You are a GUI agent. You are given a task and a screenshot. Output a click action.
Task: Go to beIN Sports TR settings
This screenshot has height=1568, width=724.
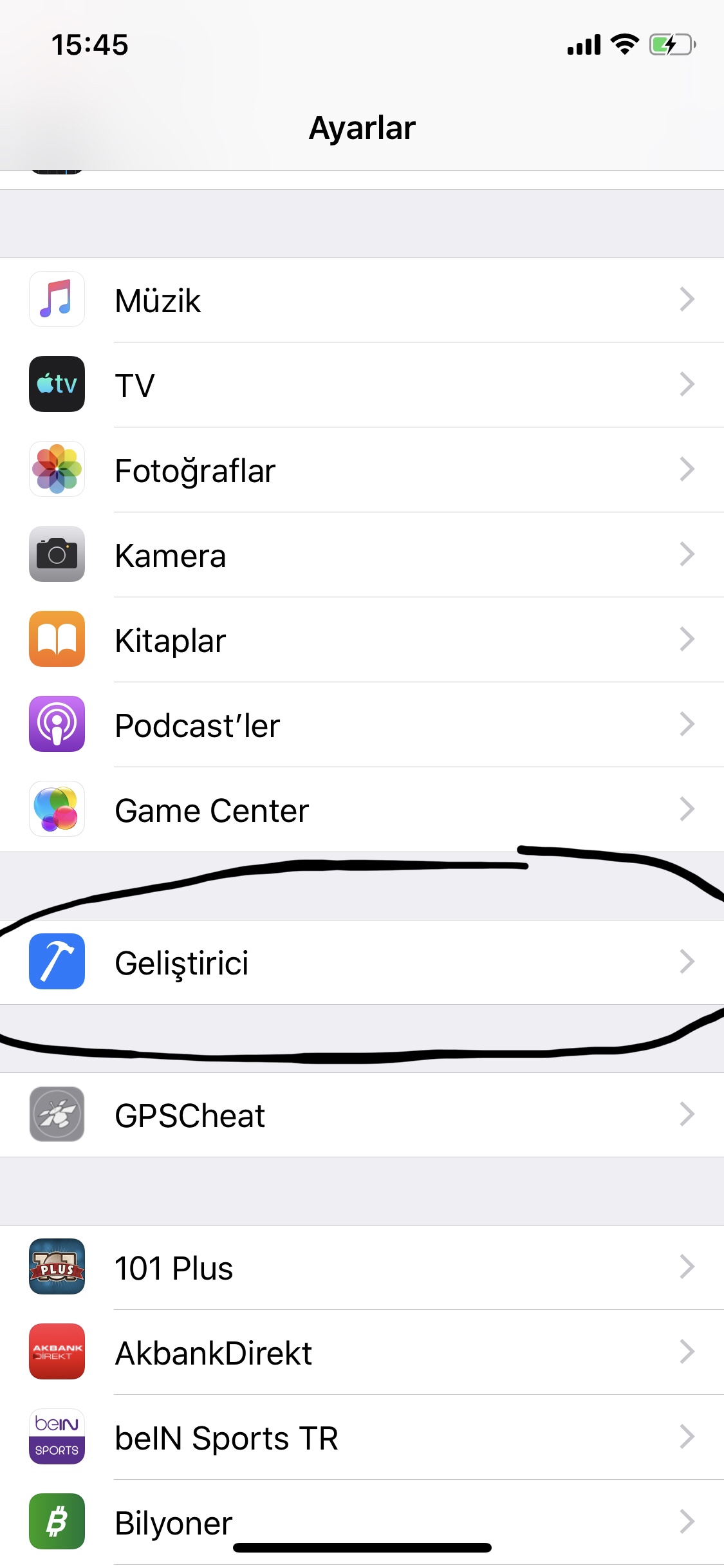360,1437
